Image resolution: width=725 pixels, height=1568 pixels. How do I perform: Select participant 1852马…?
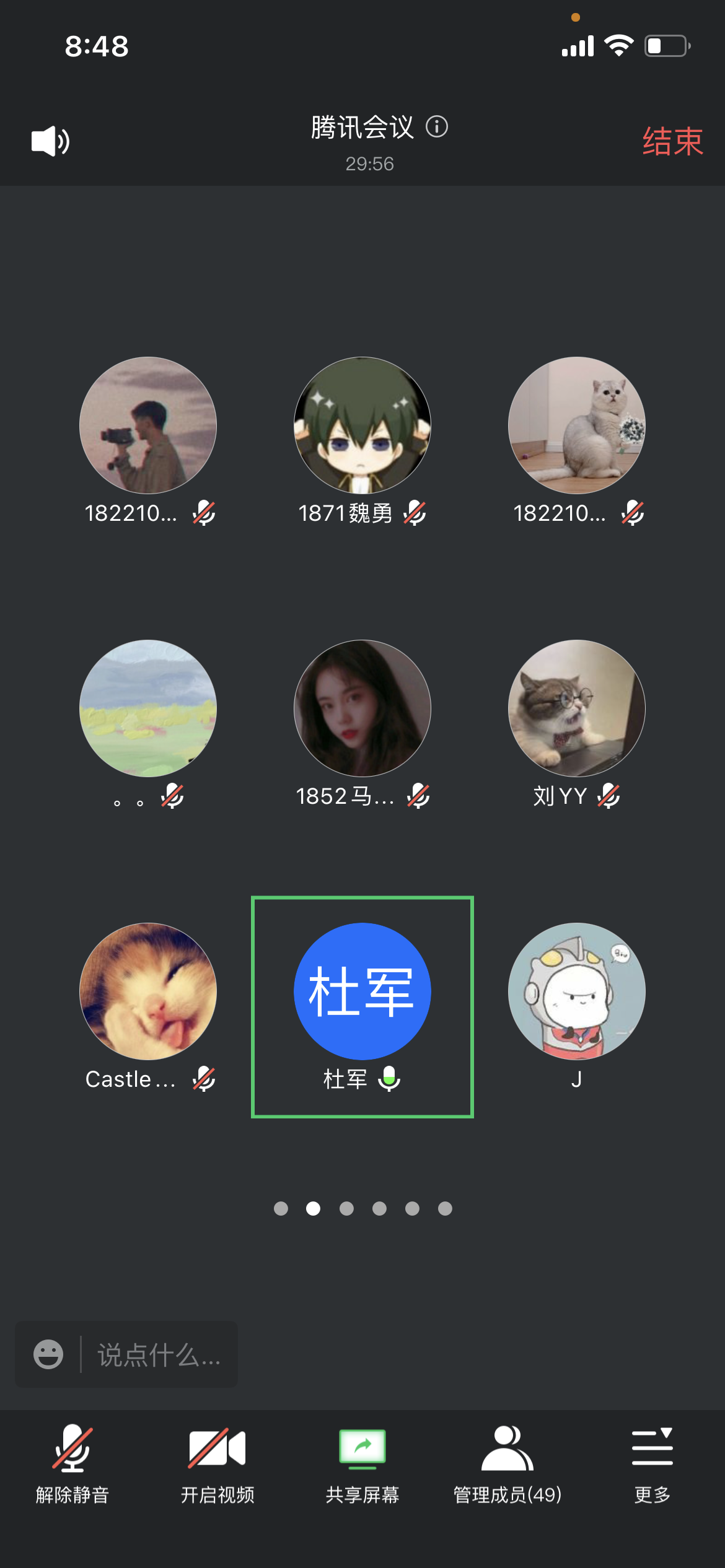362,708
